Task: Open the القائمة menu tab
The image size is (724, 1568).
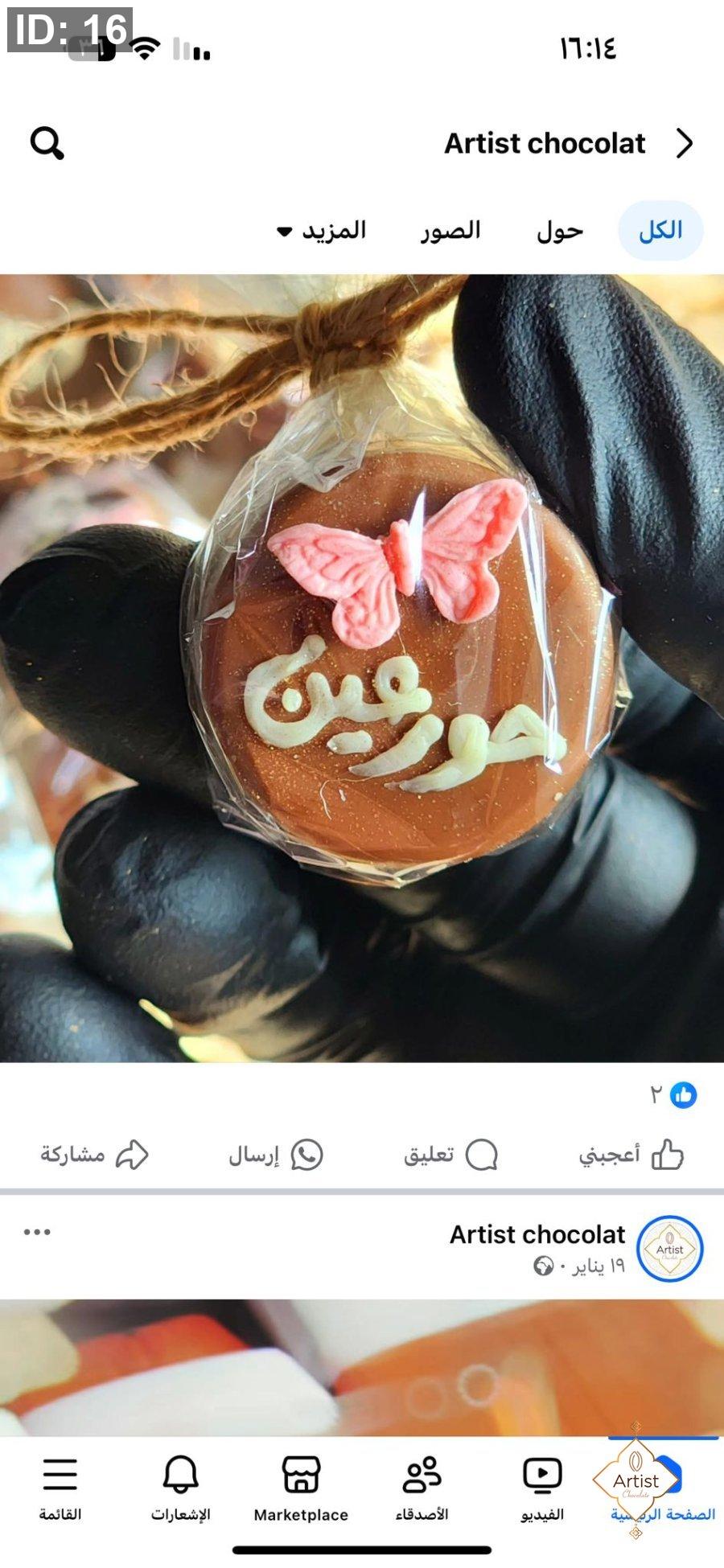Action: [60, 1488]
